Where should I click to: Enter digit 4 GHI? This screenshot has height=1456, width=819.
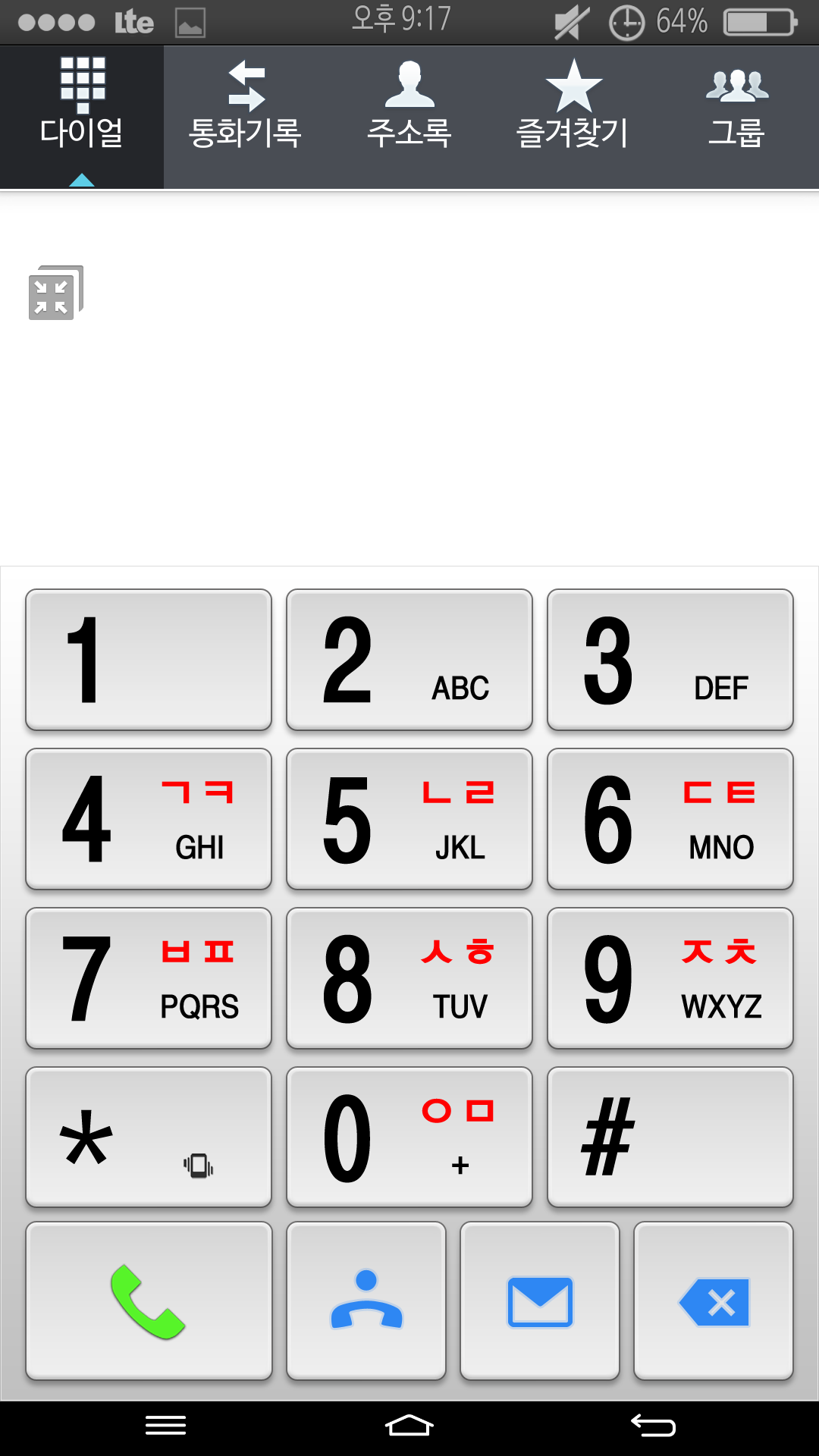pyautogui.click(x=149, y=819)
